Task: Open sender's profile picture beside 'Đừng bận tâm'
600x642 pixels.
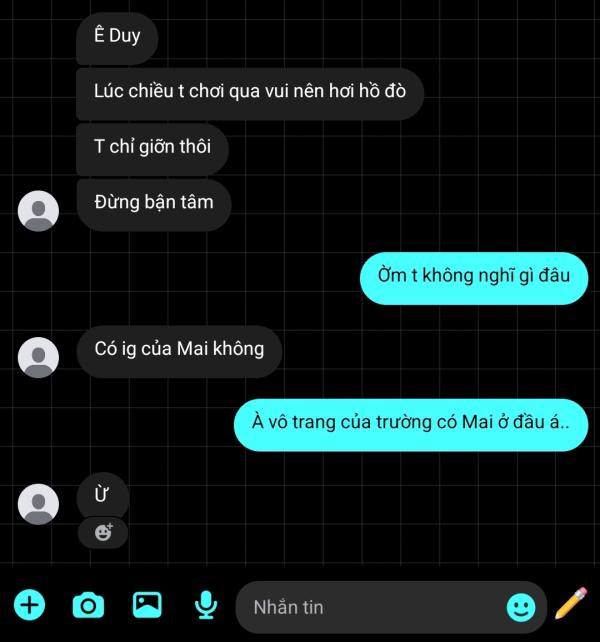Action: (x=39, y=210)
